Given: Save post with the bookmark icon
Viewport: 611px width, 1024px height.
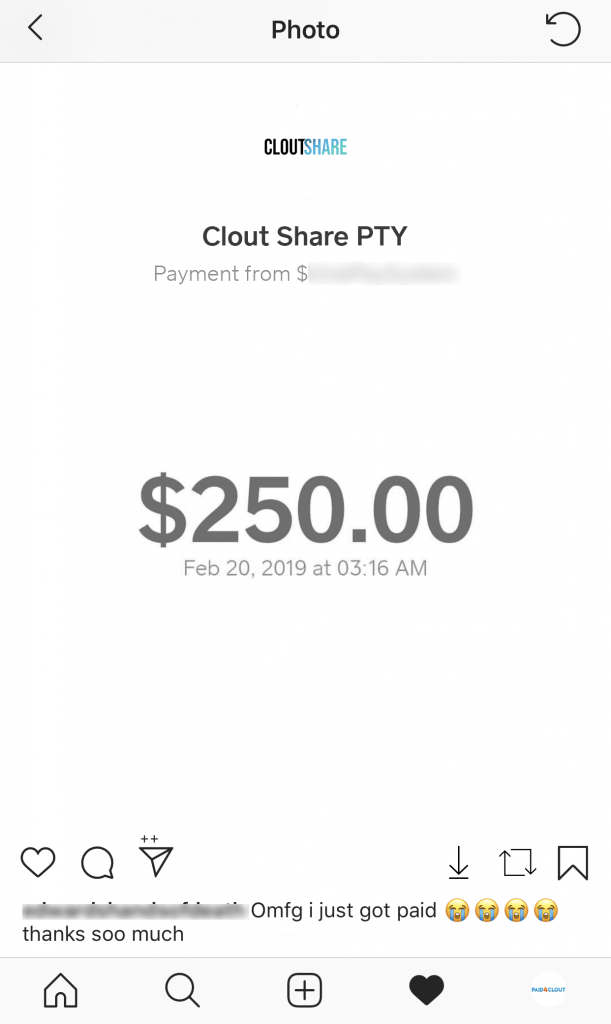Looking at the screenshot, I should click(x=573, y=863).
